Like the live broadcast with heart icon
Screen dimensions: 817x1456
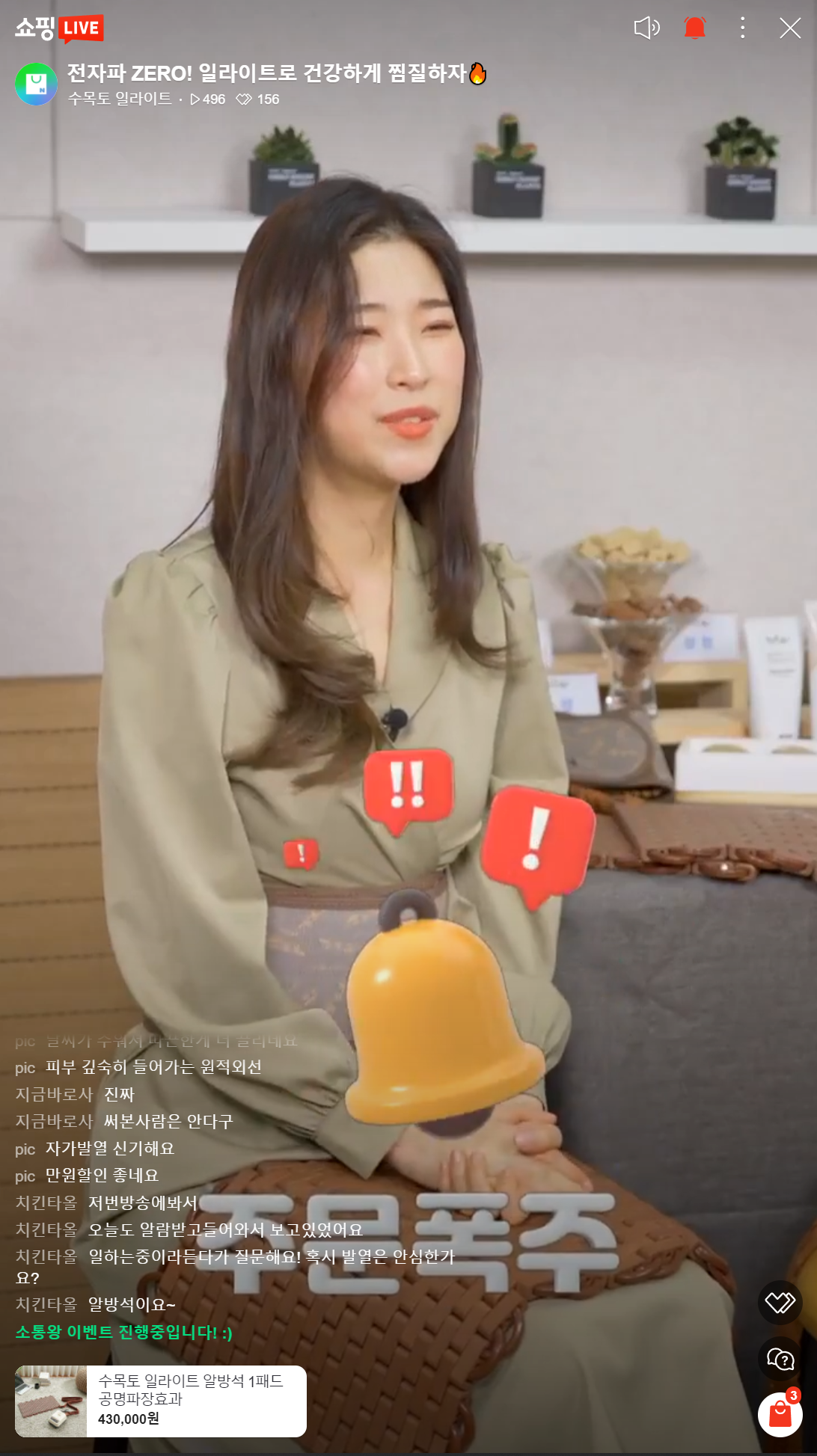pos(780,1303)
